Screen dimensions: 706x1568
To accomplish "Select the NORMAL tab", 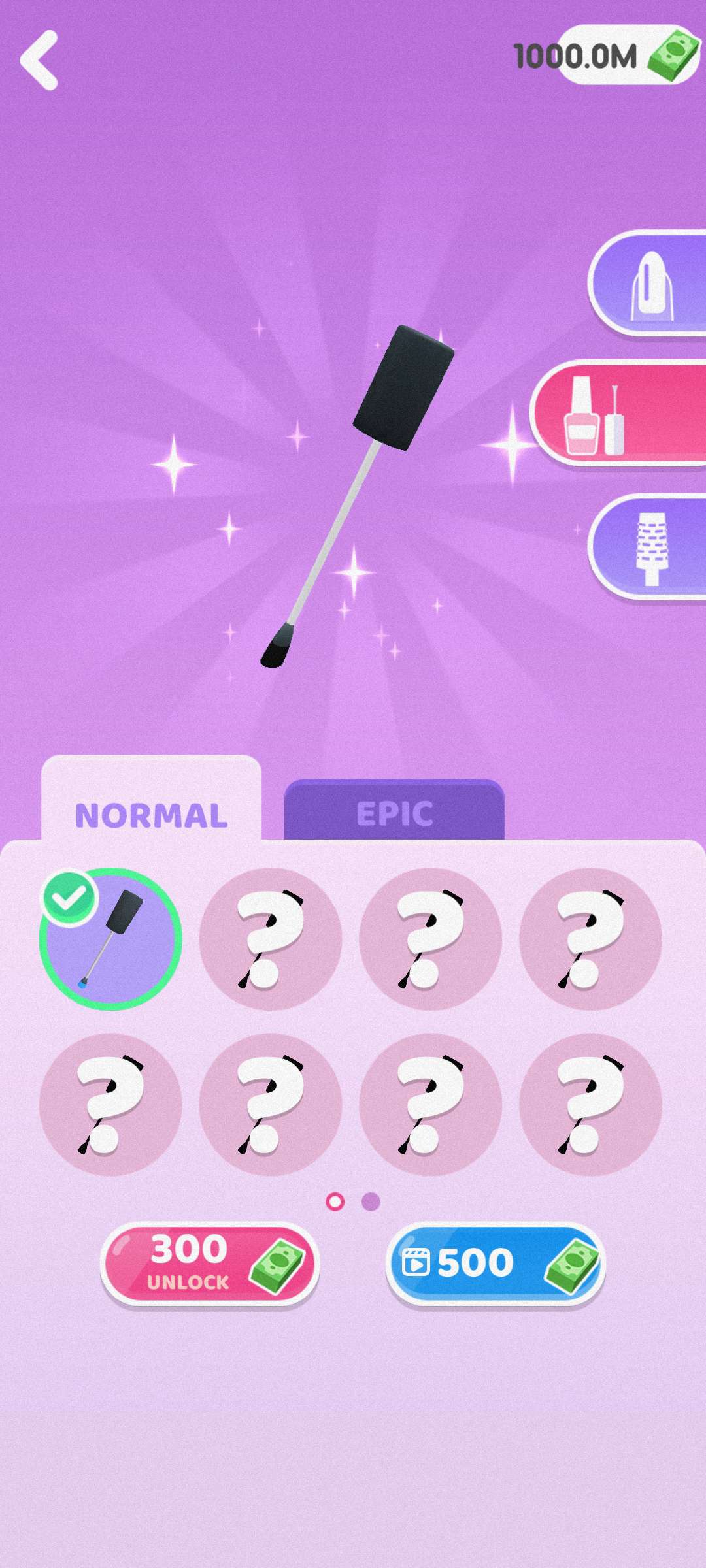I will coord(152,813).
